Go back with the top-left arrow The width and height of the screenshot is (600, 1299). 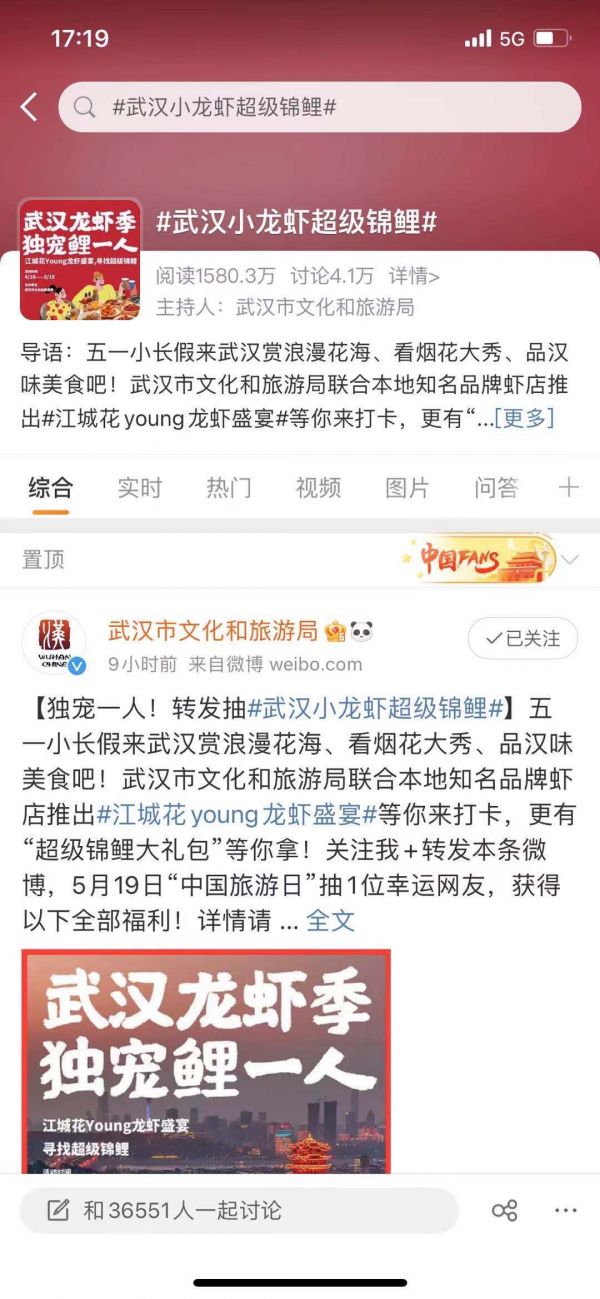[x=29, y=107]
